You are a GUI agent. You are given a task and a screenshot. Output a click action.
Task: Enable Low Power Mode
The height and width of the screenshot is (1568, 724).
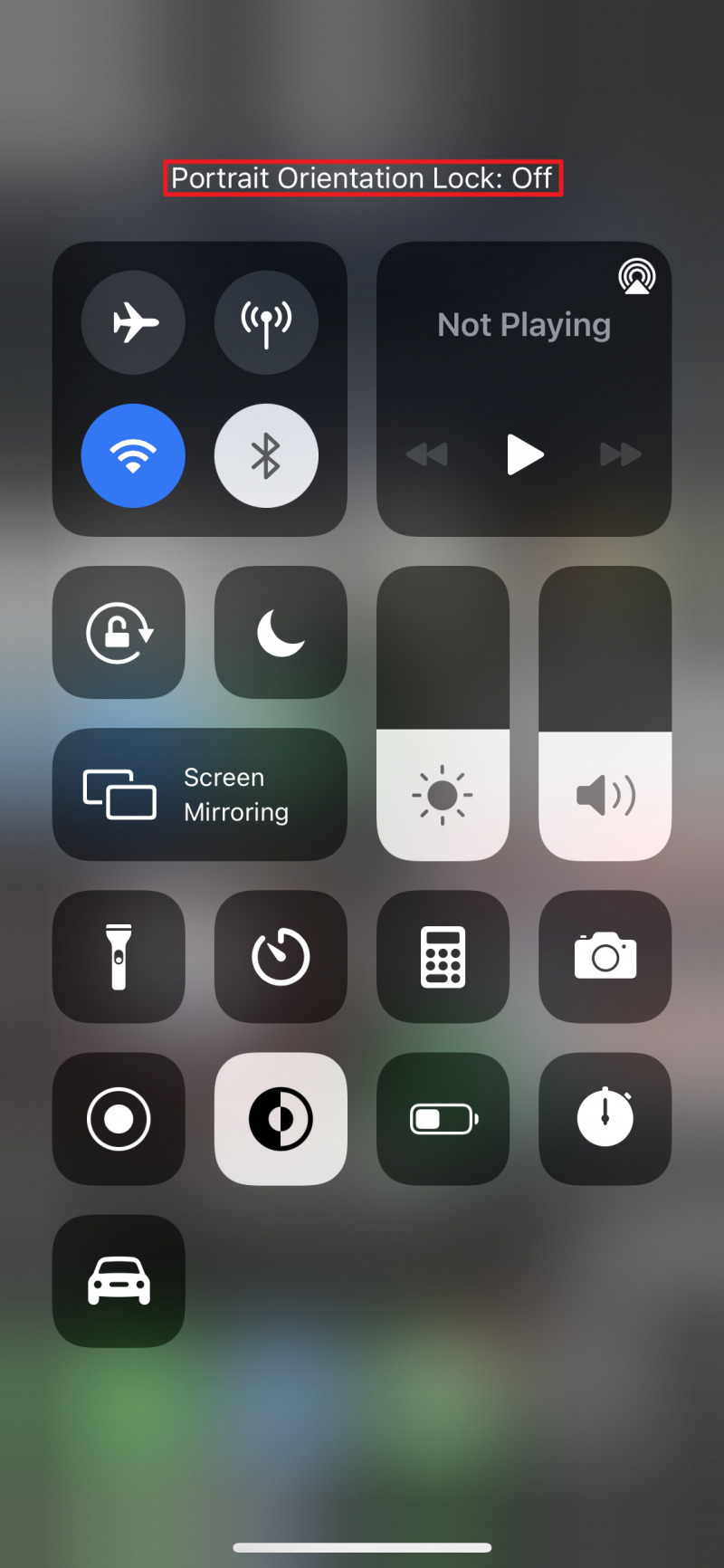(443, 1118)
